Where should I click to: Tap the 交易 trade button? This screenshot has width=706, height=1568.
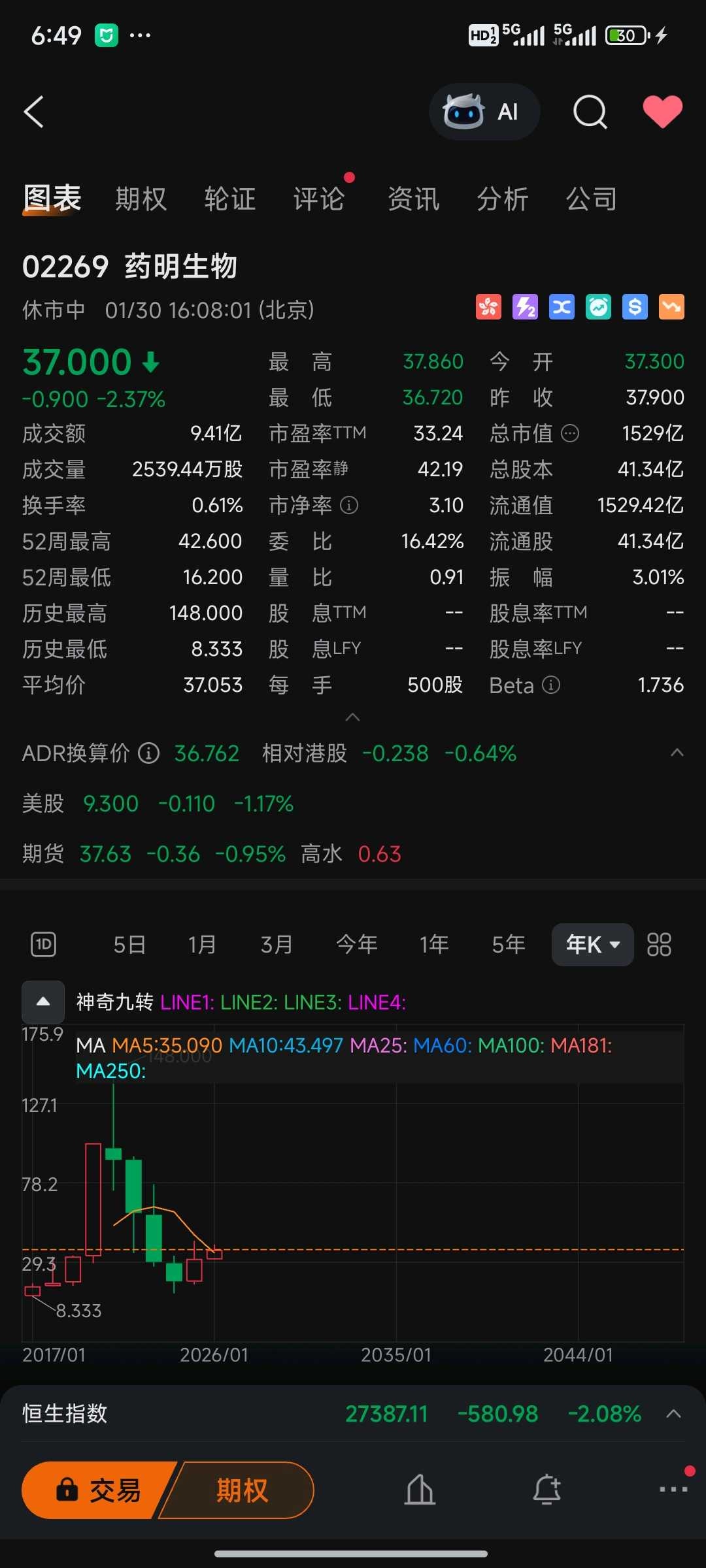tap(99, 1490)
